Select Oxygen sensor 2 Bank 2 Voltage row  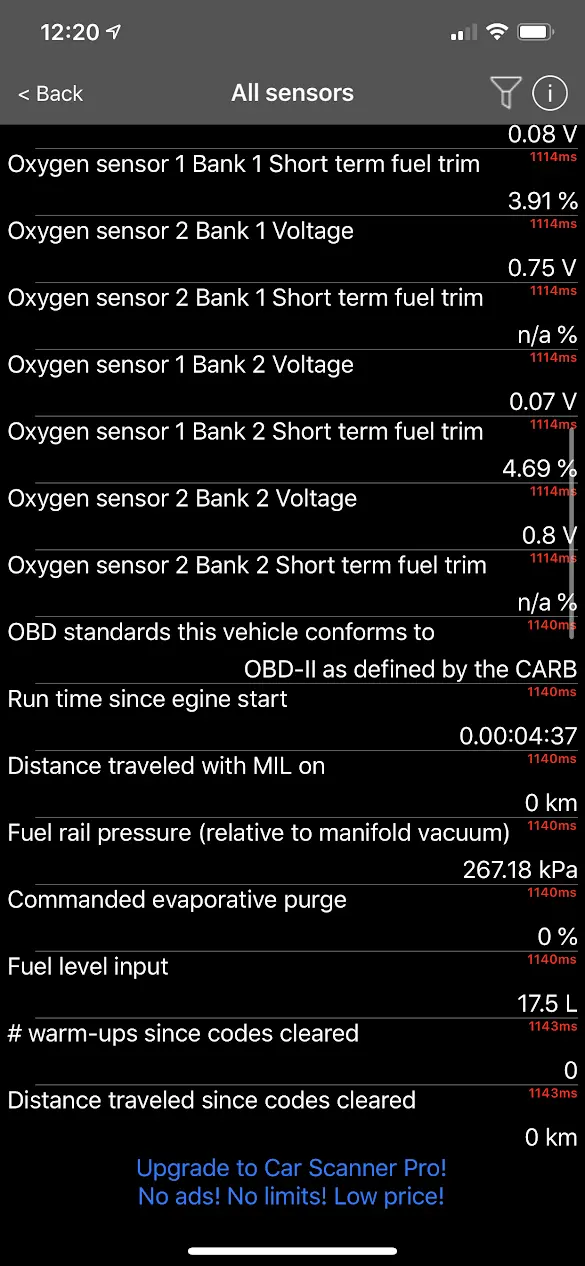coord(292,516)
